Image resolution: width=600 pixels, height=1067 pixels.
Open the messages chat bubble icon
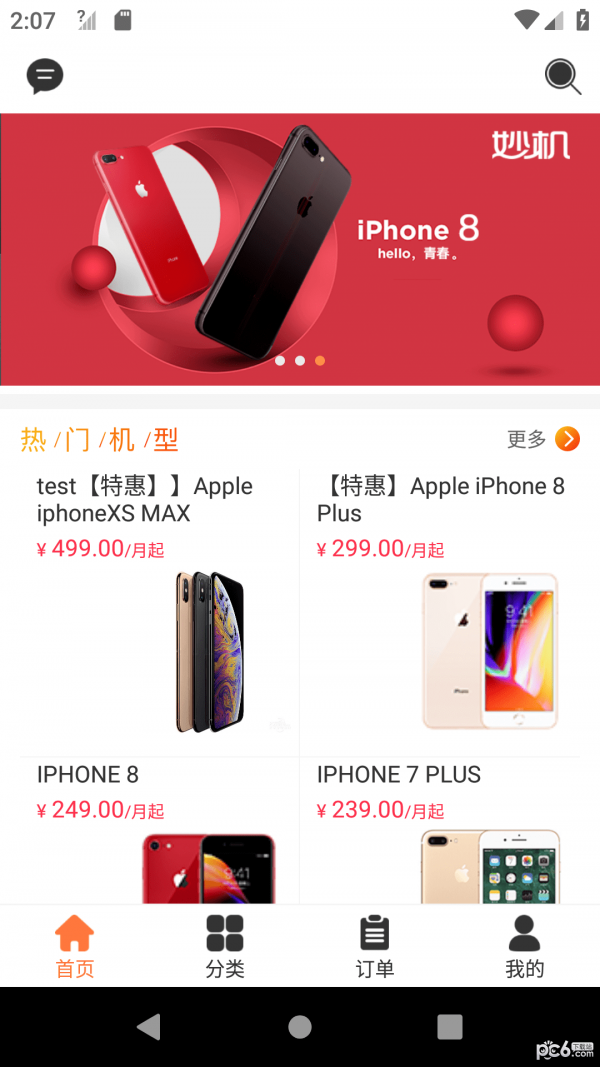pyautogui.click(x=45, y=76)
